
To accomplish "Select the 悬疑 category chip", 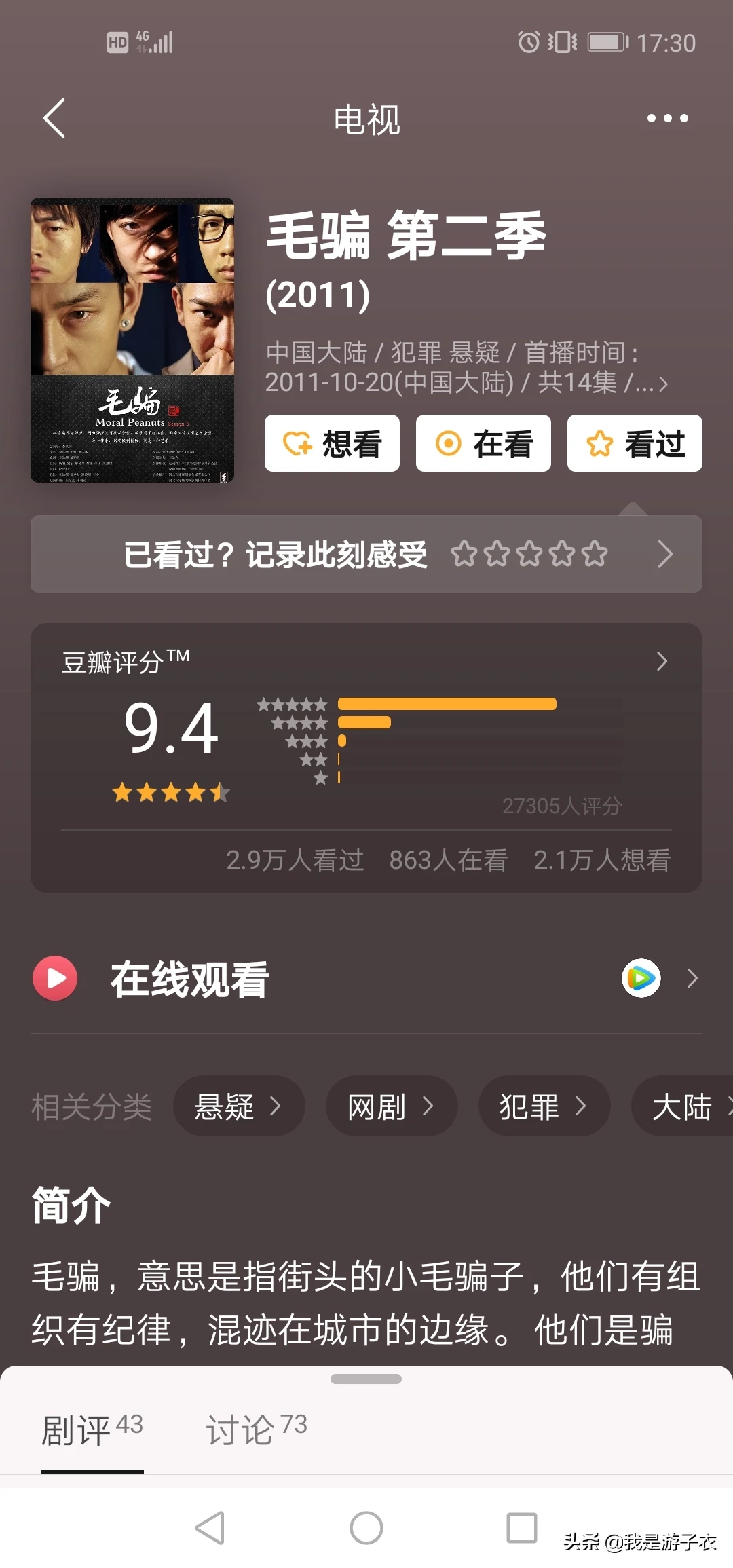I will tap(238, 1106).
